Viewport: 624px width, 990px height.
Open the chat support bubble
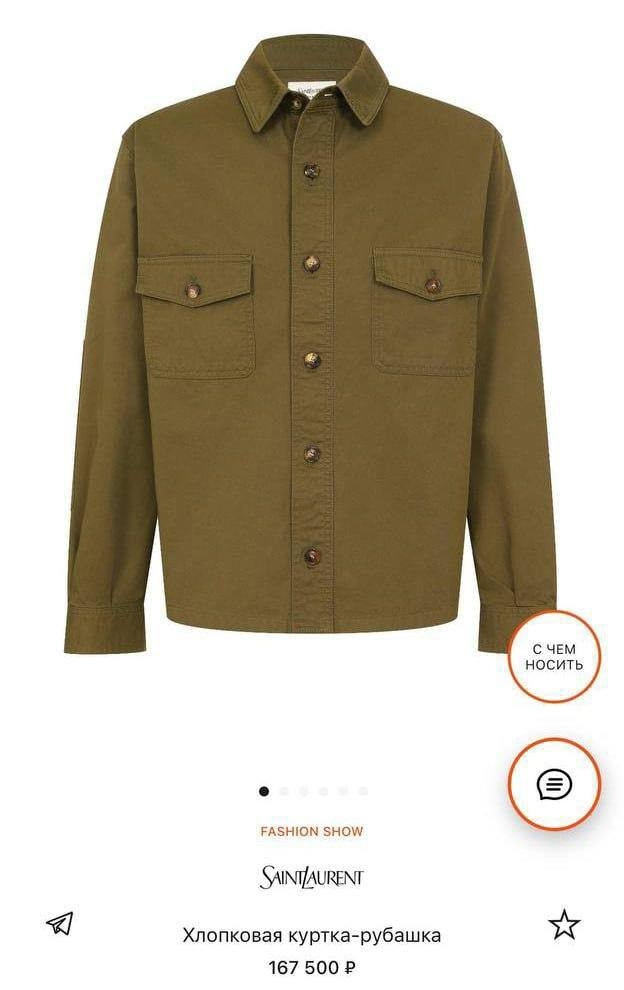click(554, 785)
